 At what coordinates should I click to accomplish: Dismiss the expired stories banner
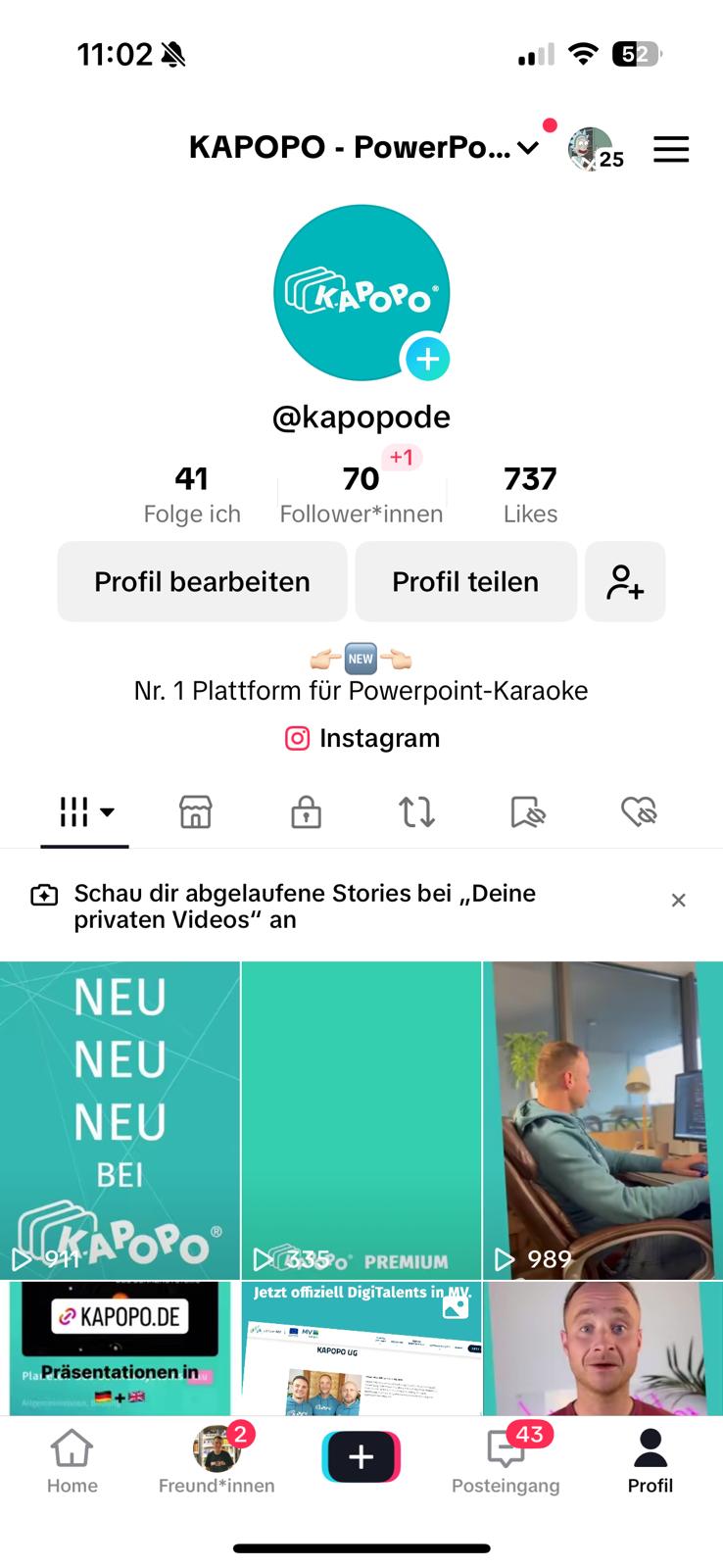pos(679,900)
